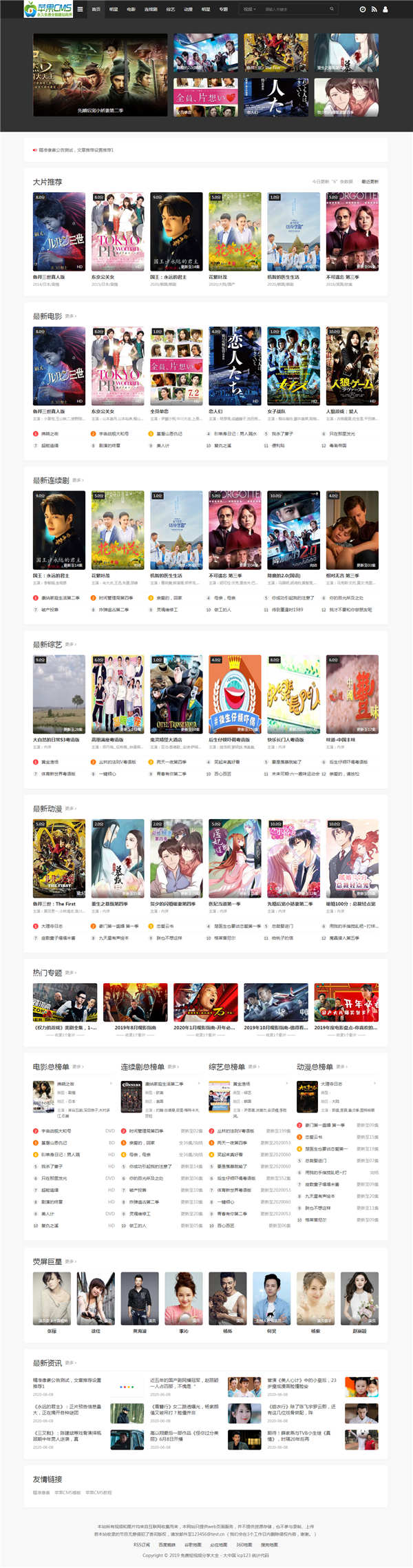Switch to the 电影 nav tab
The width and height of the screenshot is (413, 1568).
[x=131, y=10]
